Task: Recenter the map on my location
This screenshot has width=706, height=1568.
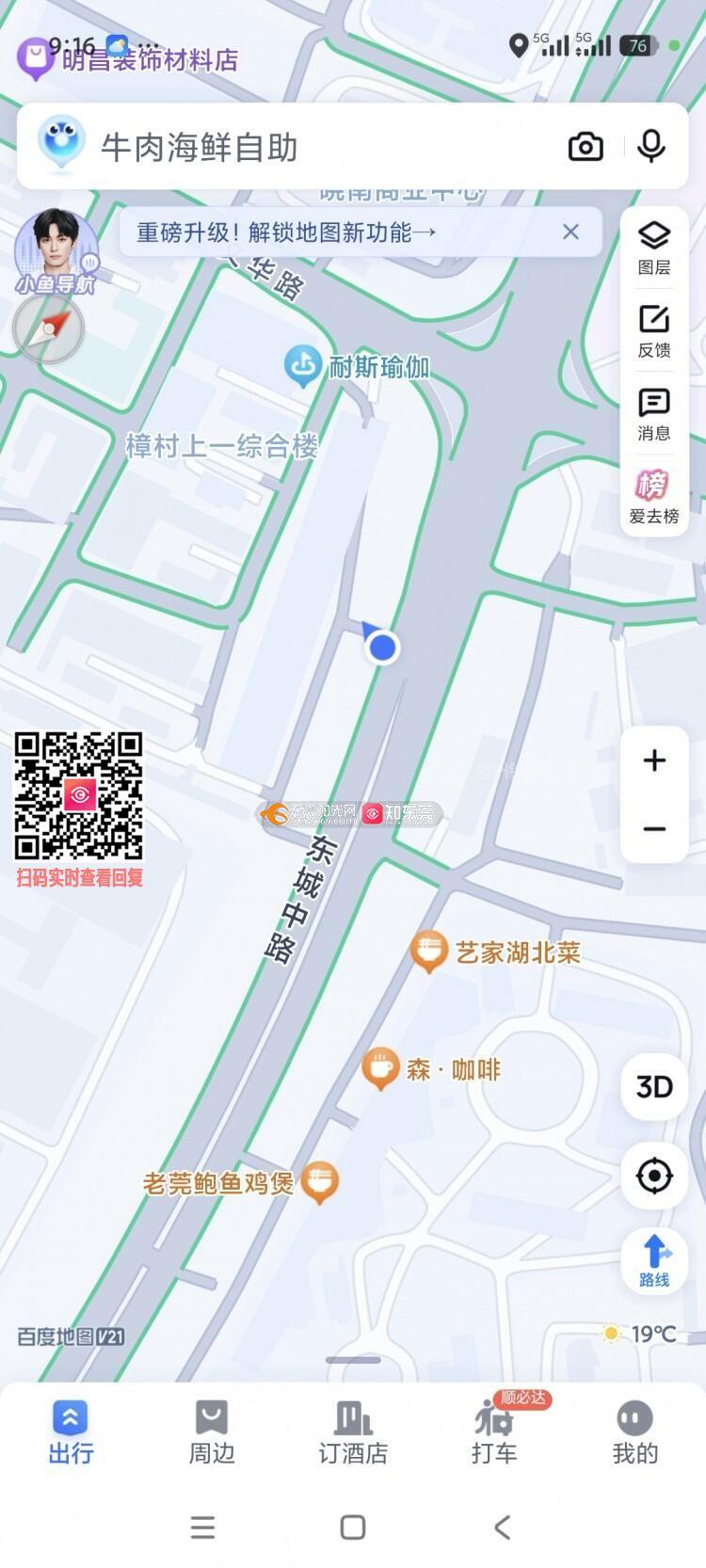Action: click(654, 1176)
